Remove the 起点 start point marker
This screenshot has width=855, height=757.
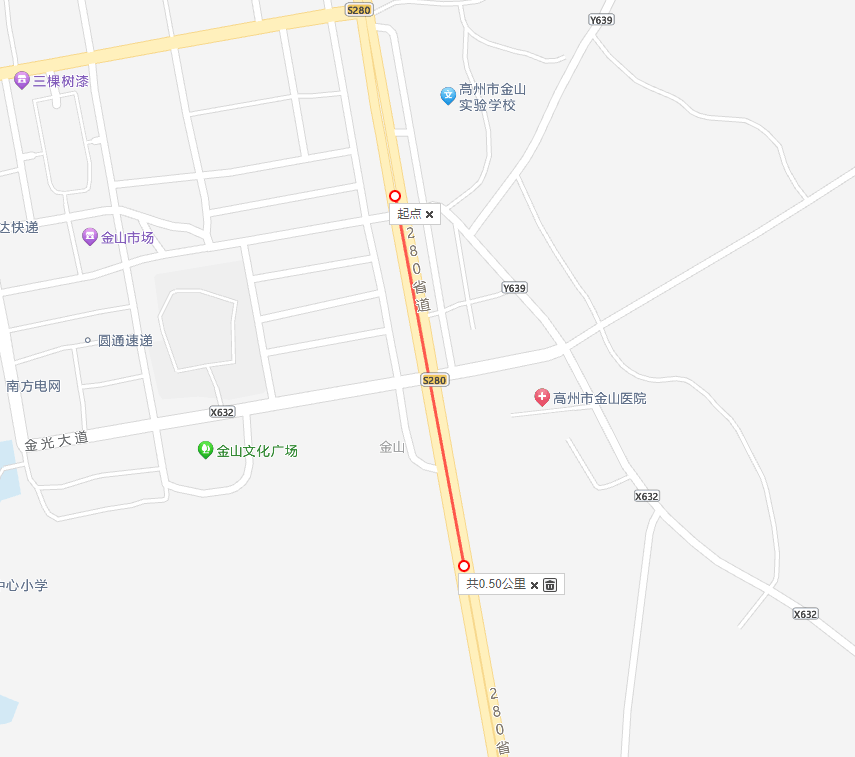click(x=430, y=214)
